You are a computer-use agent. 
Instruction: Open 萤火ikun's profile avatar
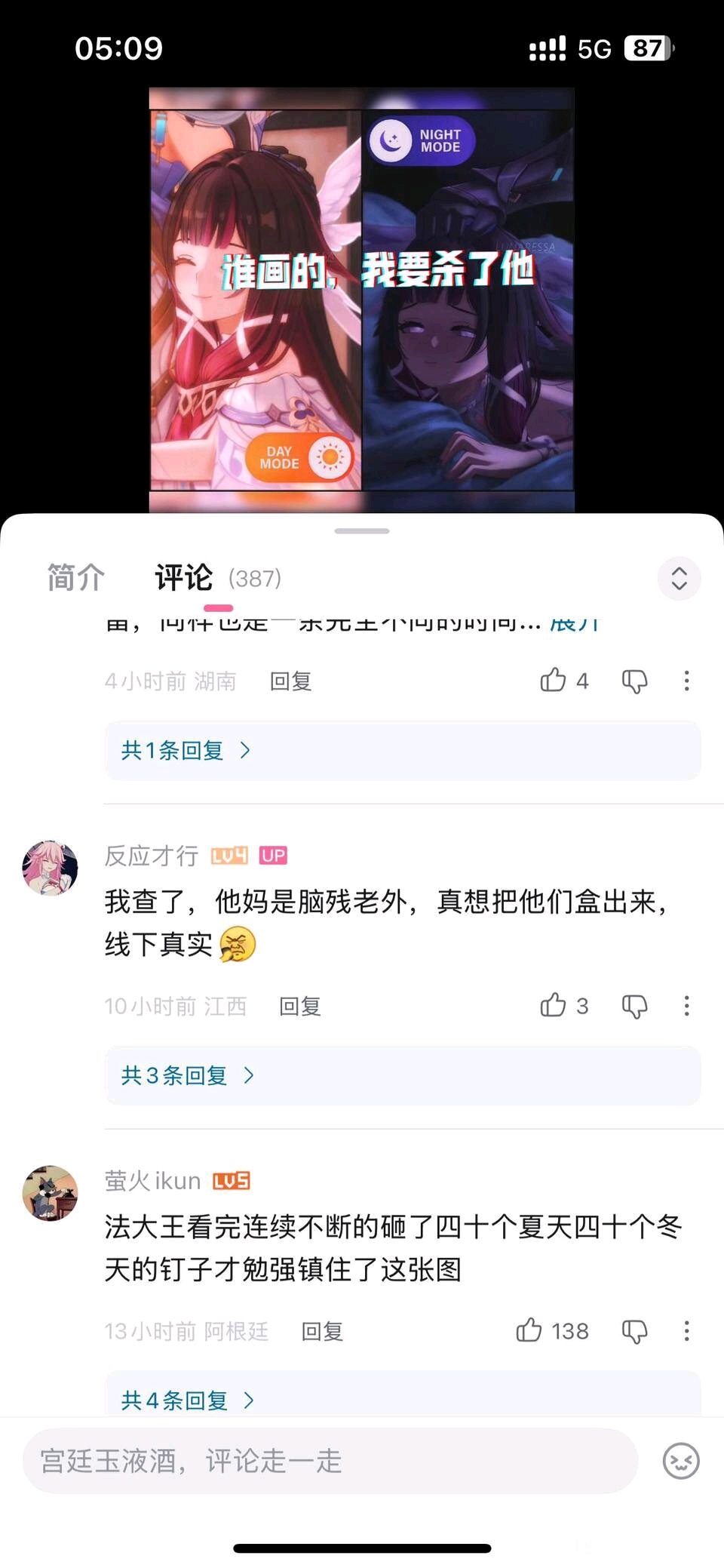[x=50, y=1193]
